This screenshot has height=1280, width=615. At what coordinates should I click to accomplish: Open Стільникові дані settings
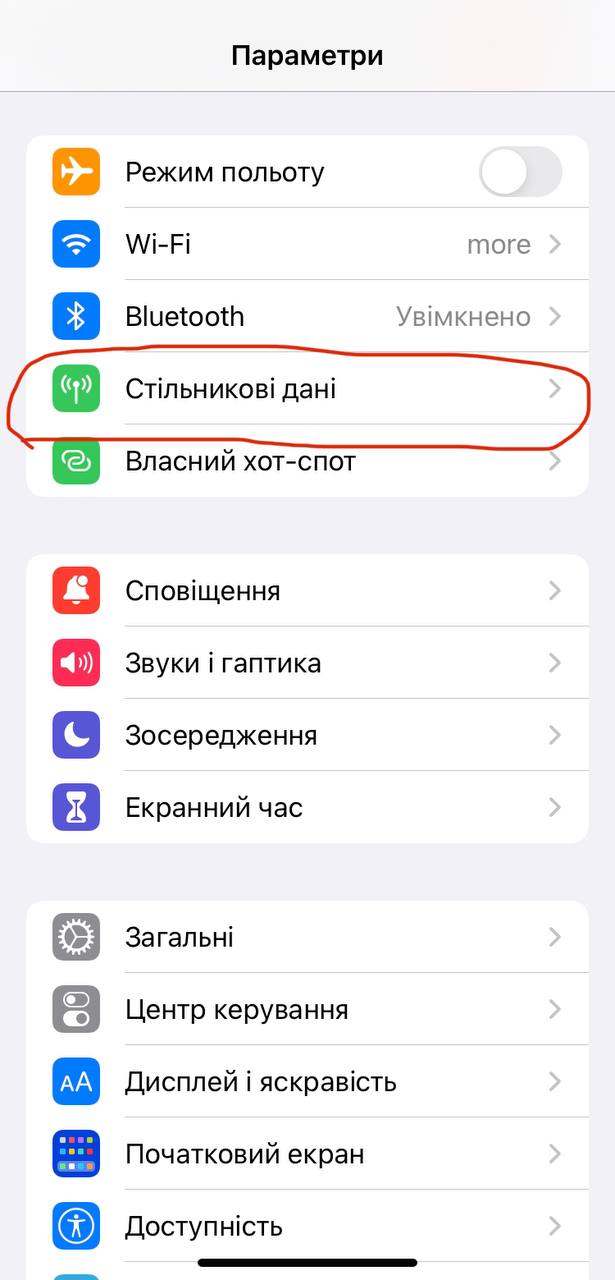307,389
